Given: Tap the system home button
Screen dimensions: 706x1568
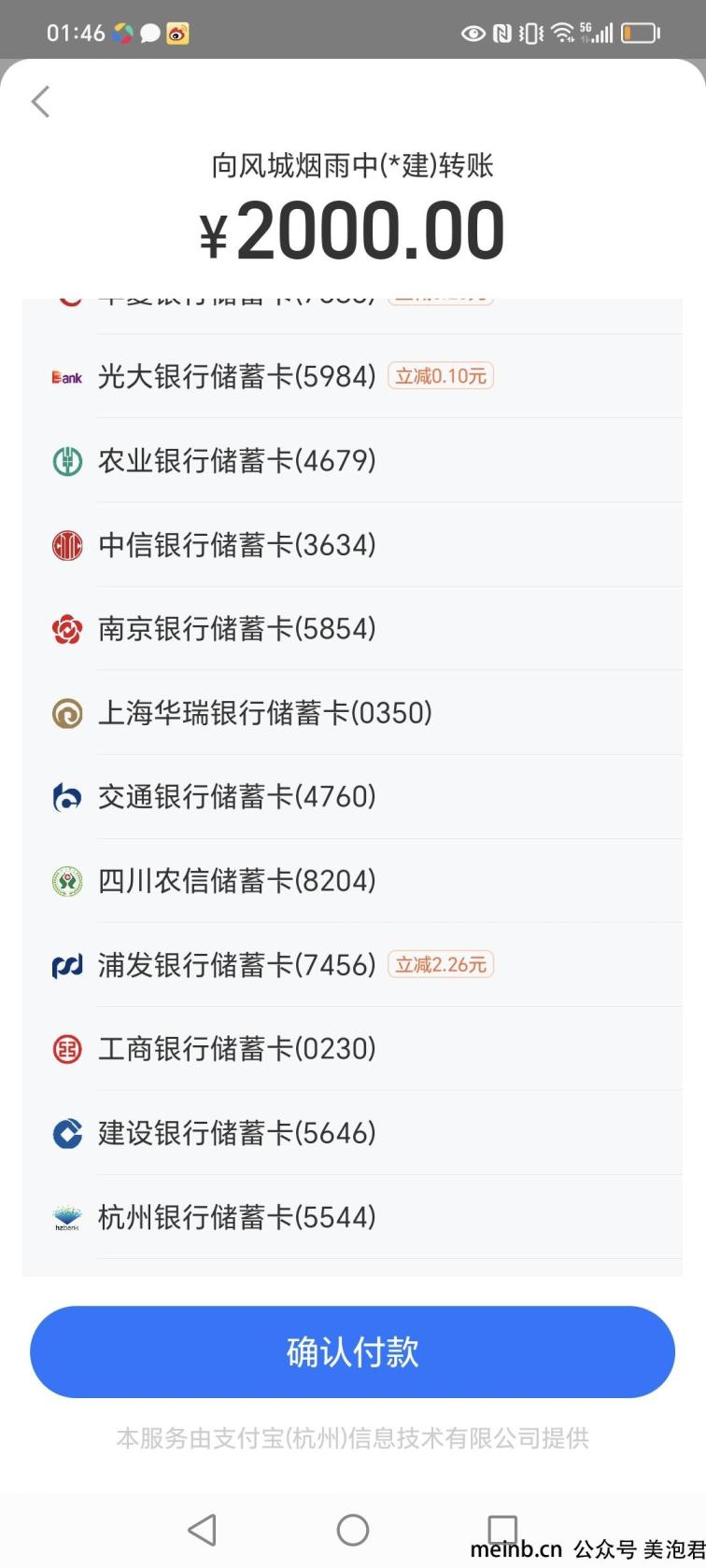Looking at the screenshot, I should pos(353,1530).
